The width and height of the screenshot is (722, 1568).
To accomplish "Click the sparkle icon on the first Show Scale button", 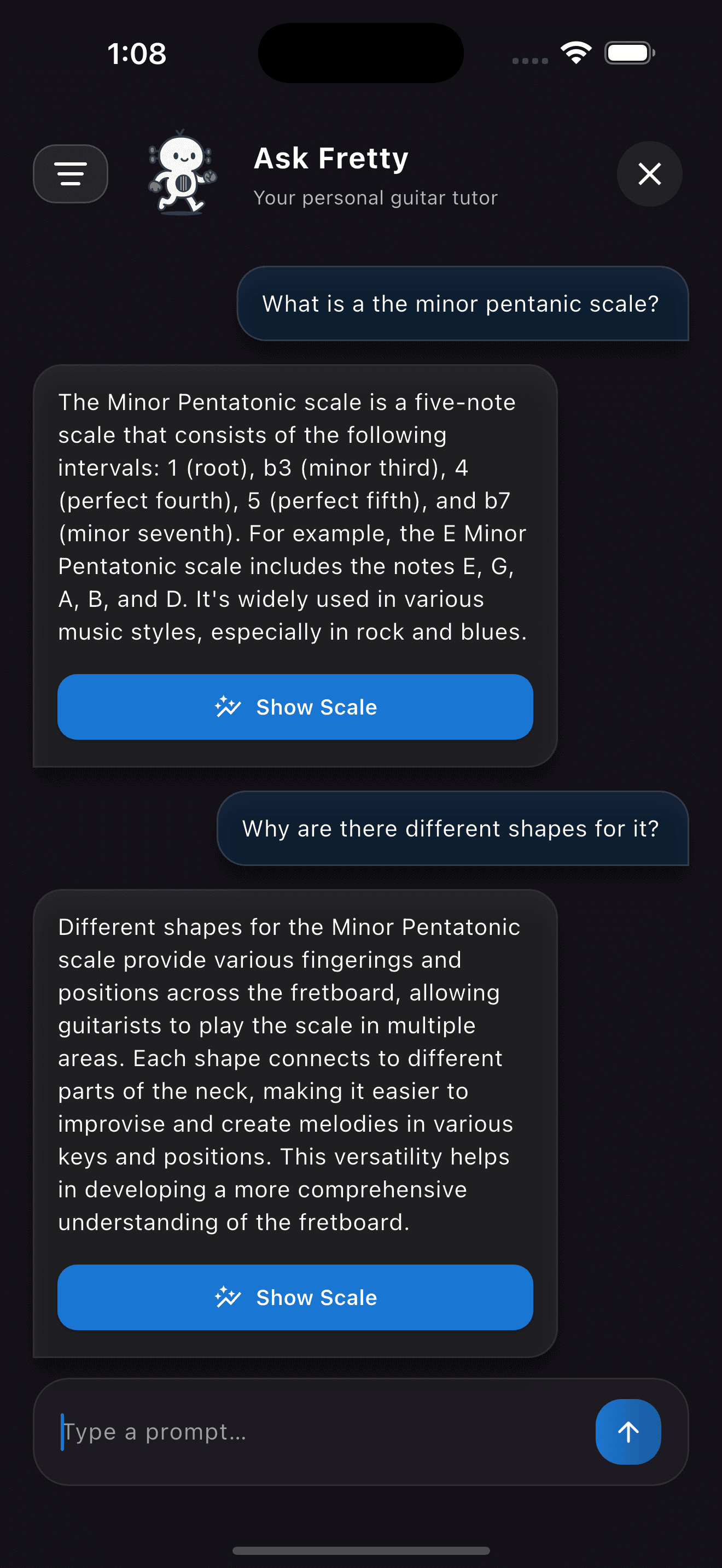I will (228, 707).
